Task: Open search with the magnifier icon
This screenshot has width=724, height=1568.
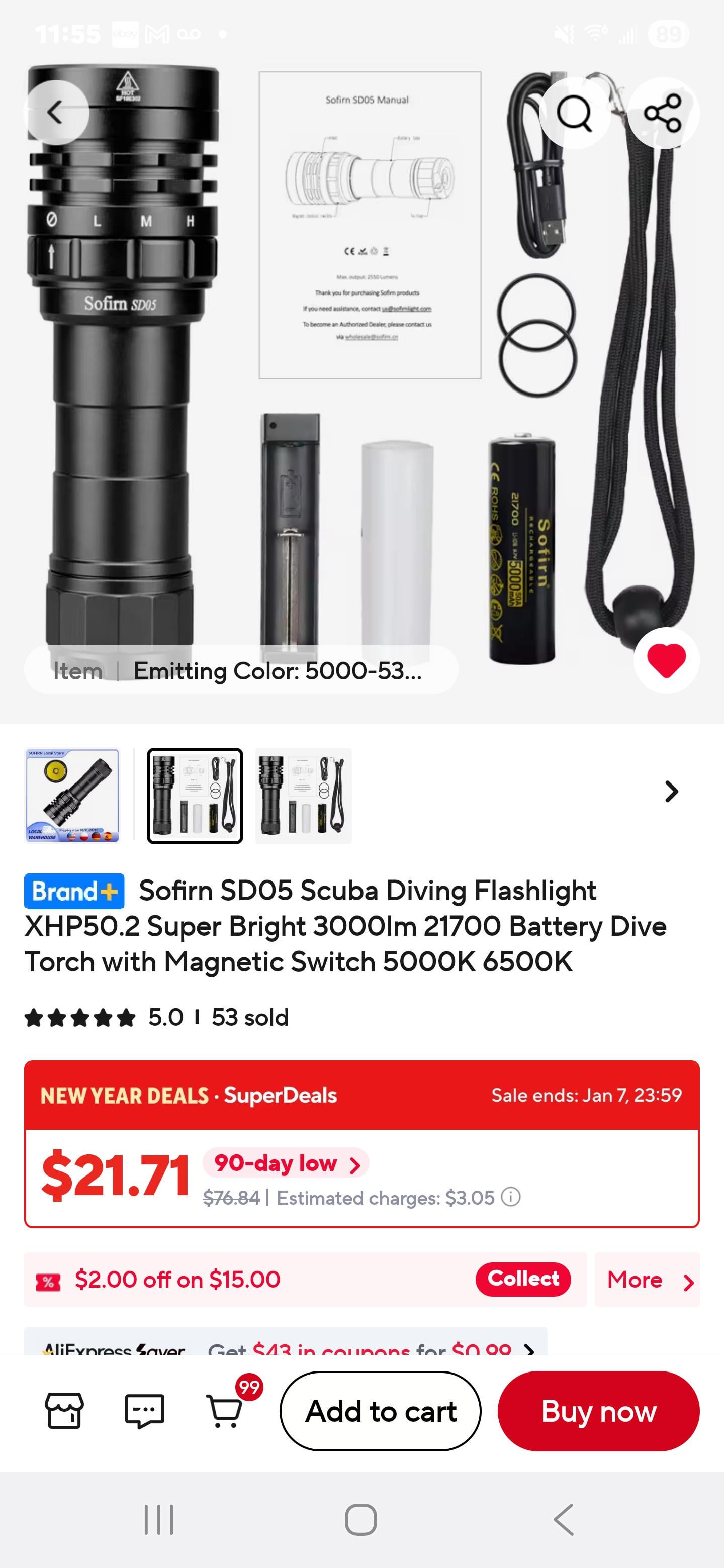Action: click(574, 113)
